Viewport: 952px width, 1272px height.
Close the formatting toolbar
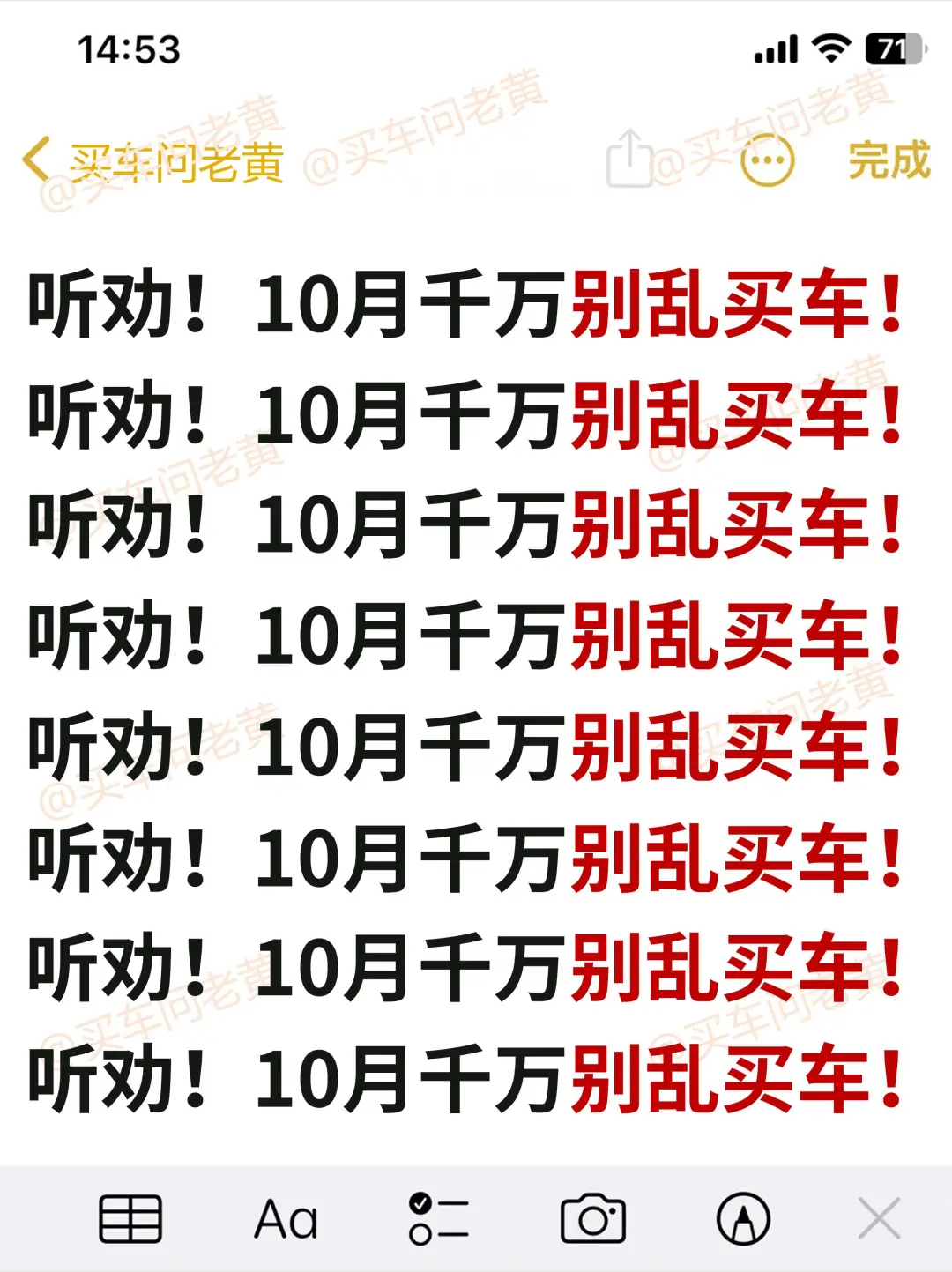(x=879, y=1219)
